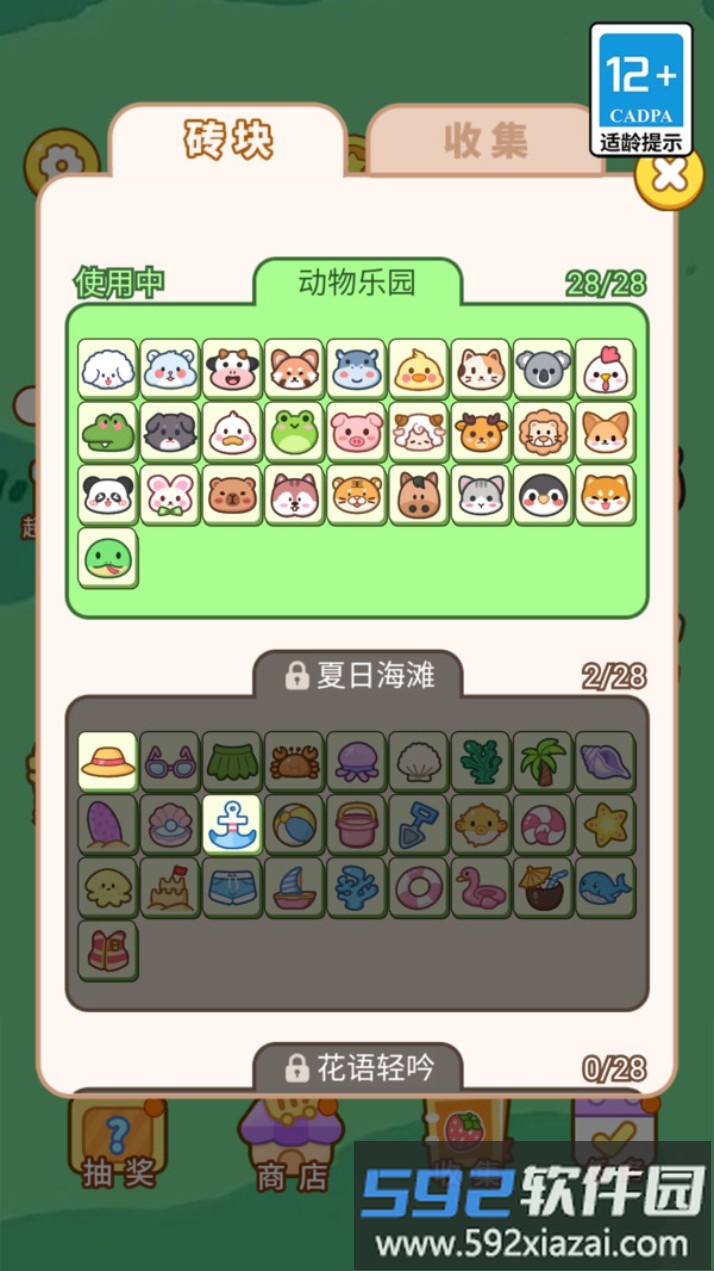Image resolution: width=714 pixels, height=1271 pixels.
Task: Select the 砖块 tab
Action: pos(228,140)
